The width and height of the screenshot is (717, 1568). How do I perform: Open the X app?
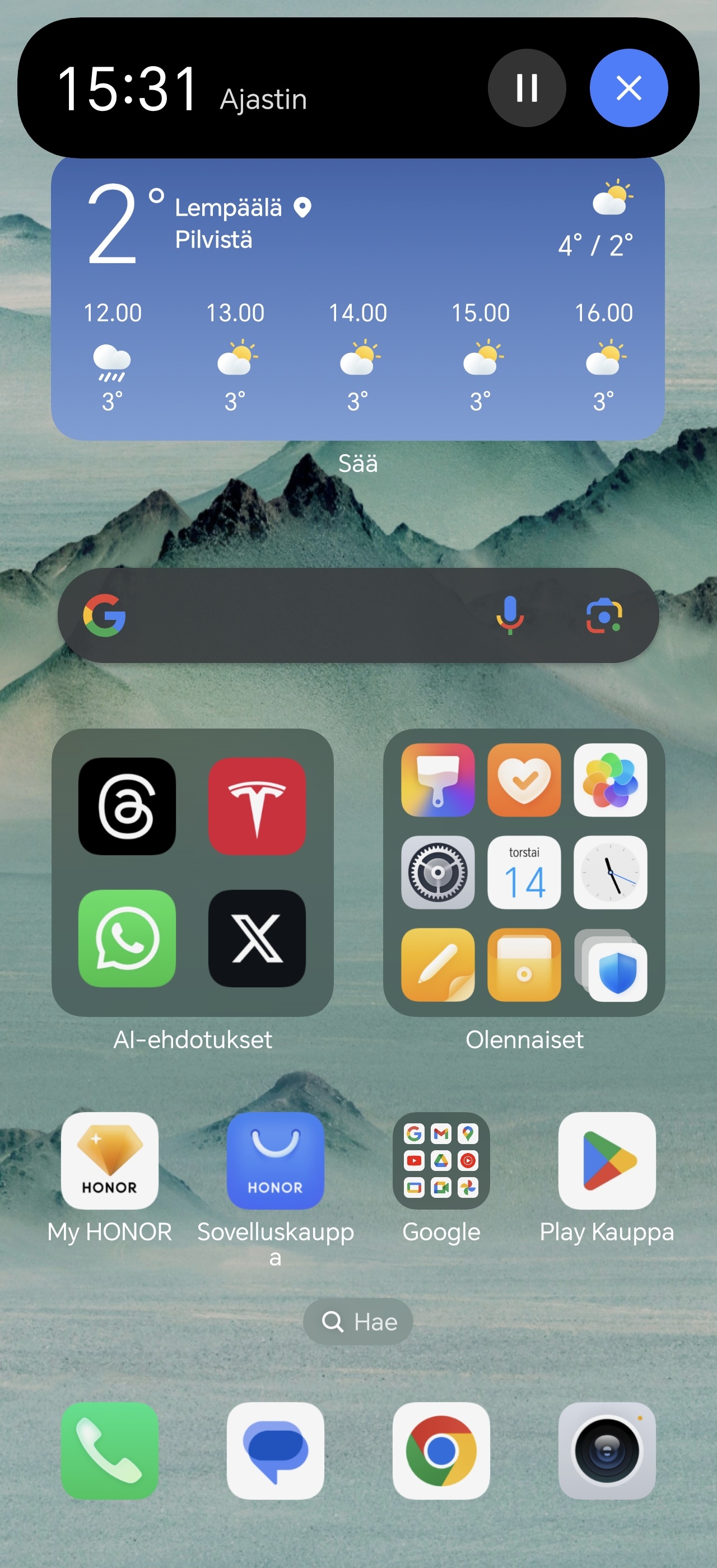(257, 938)
